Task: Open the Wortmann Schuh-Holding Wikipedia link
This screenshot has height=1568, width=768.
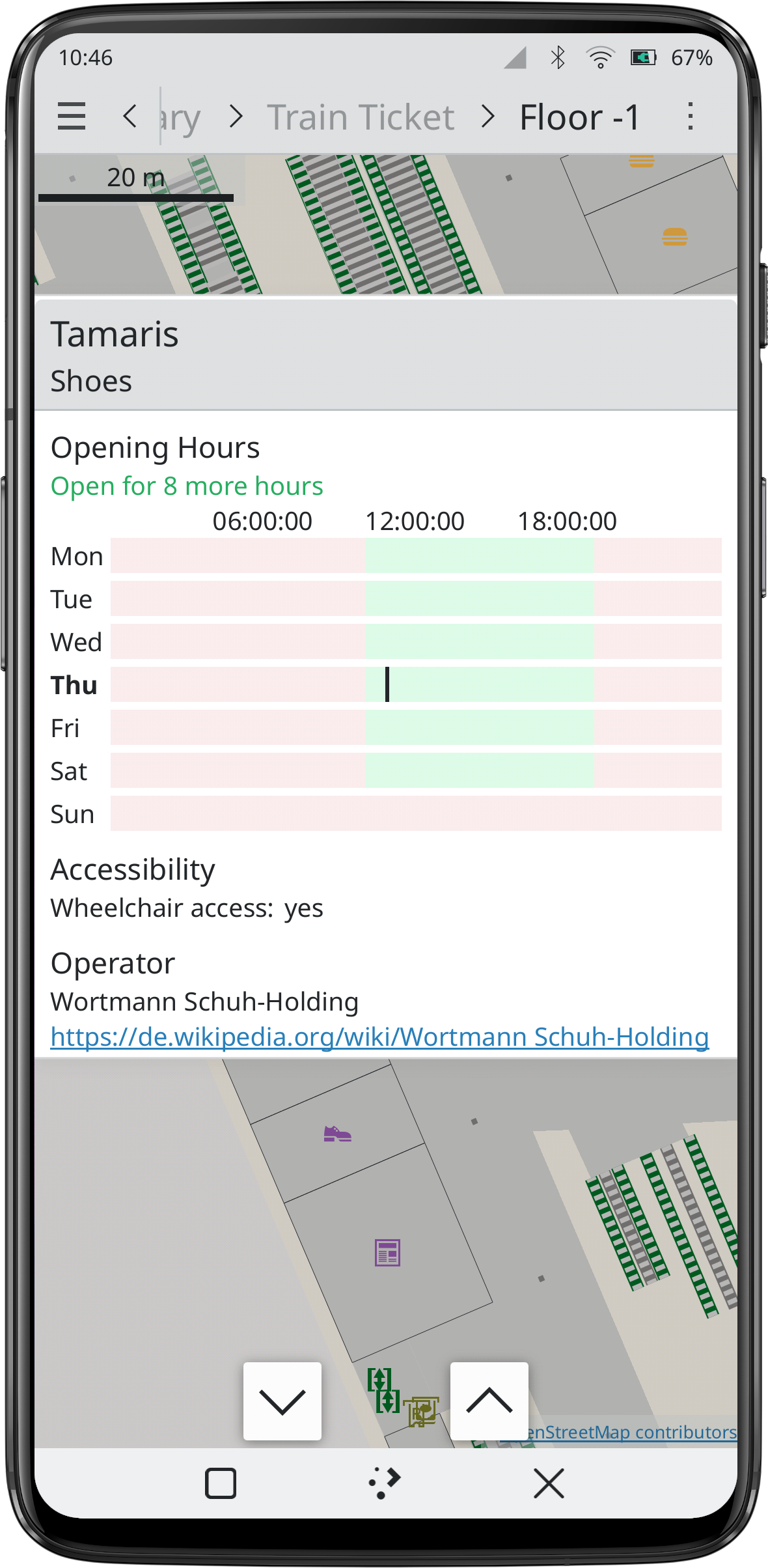Action: point(379,1037)
